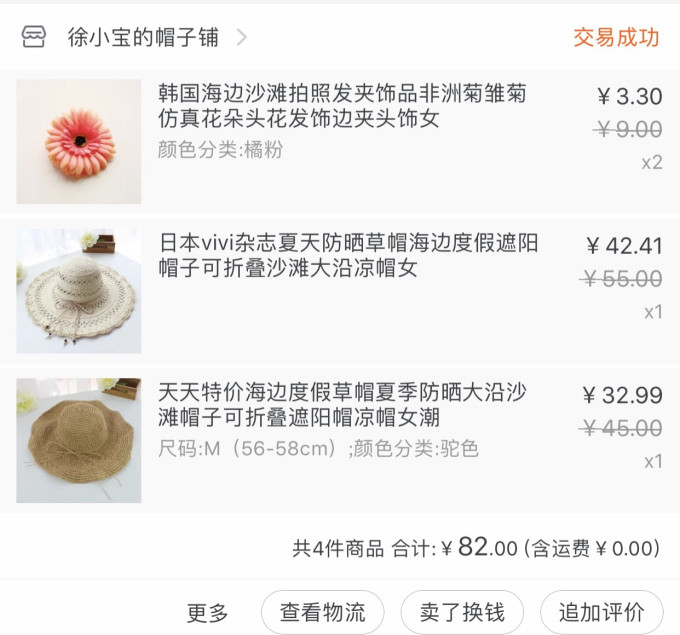This screenshot has width=680, height=635.
Task: Tap 更多 for more order options
Action: 208,612
